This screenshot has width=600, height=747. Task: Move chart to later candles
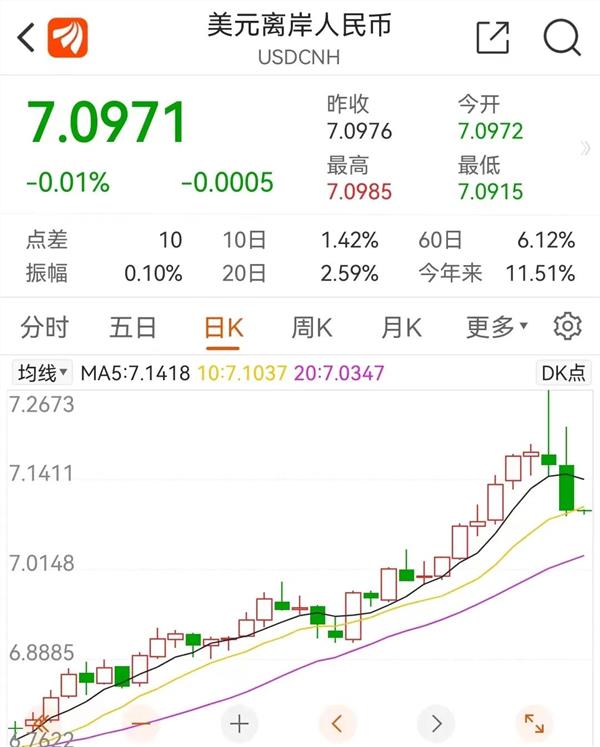436,722
